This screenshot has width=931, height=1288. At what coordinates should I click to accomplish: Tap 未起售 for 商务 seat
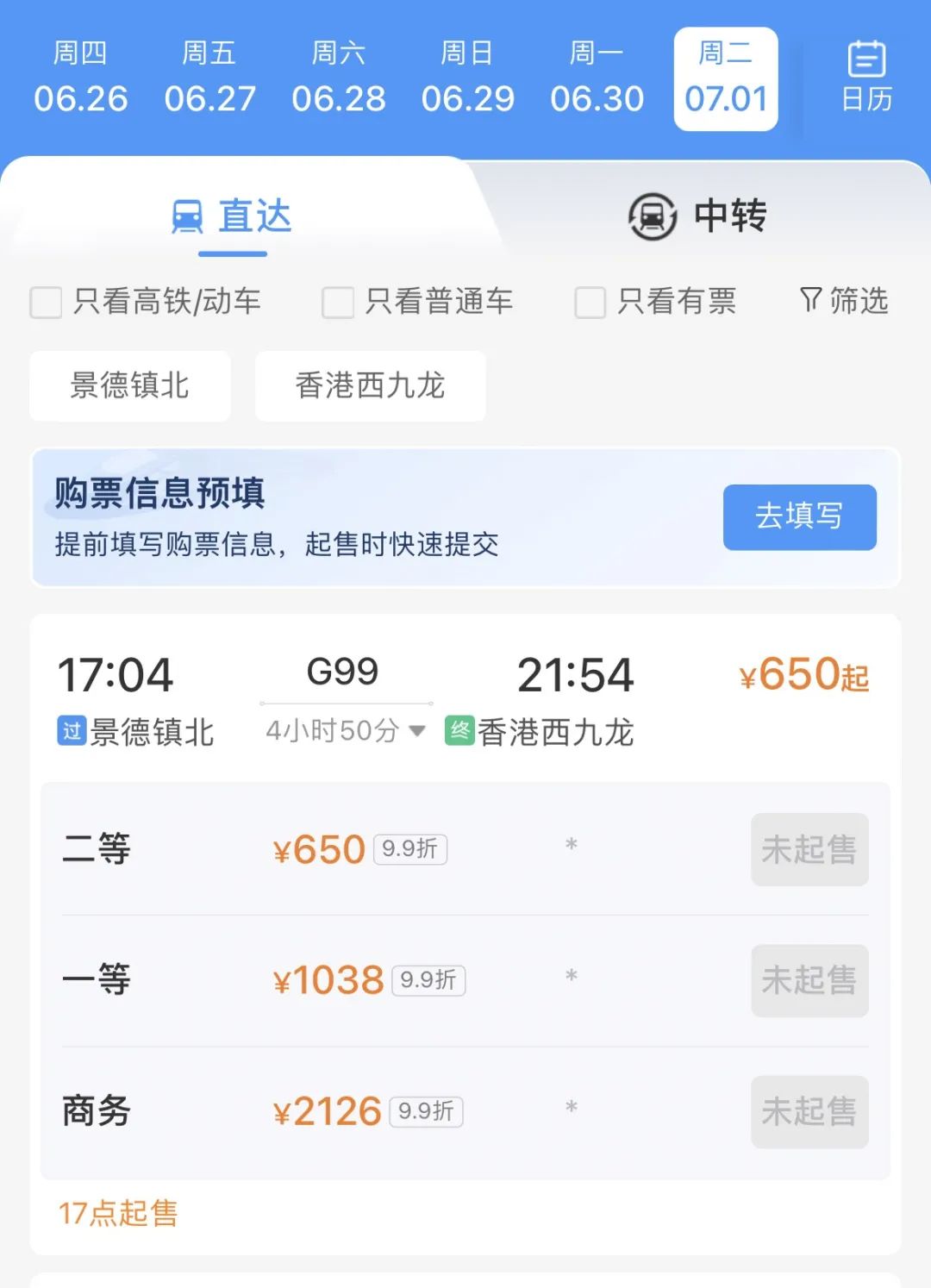809,1111
